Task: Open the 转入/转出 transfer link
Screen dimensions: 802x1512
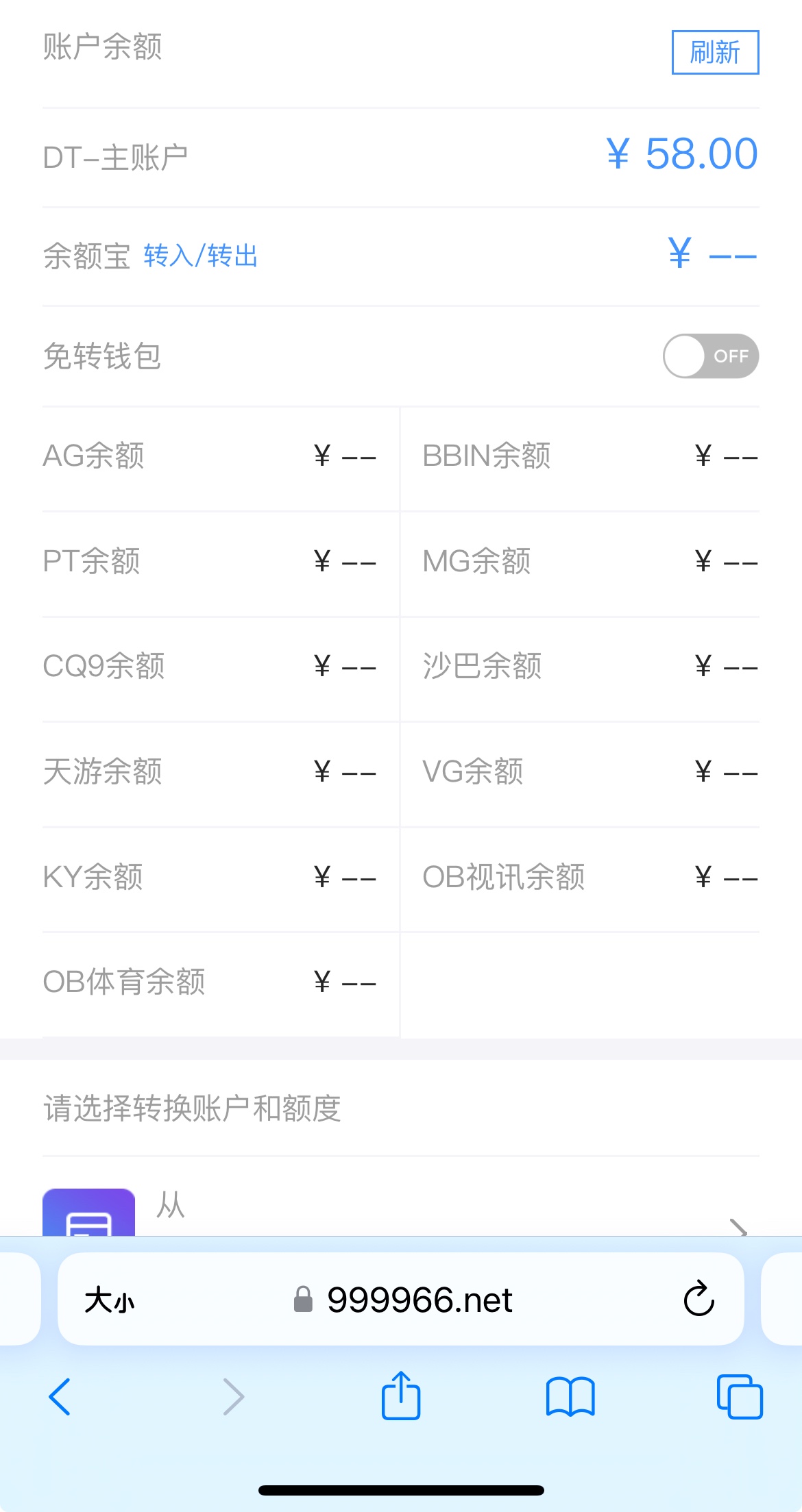Action: (x=200, y=256)
